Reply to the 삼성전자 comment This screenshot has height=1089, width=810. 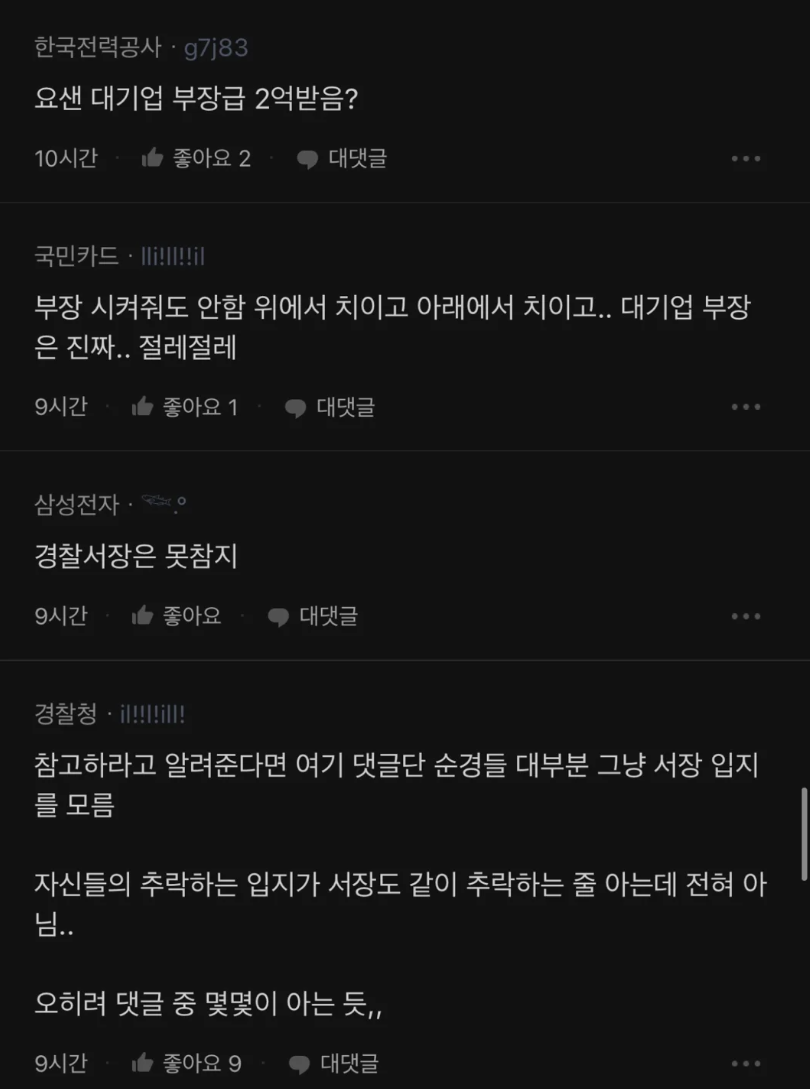pos(313,616)
